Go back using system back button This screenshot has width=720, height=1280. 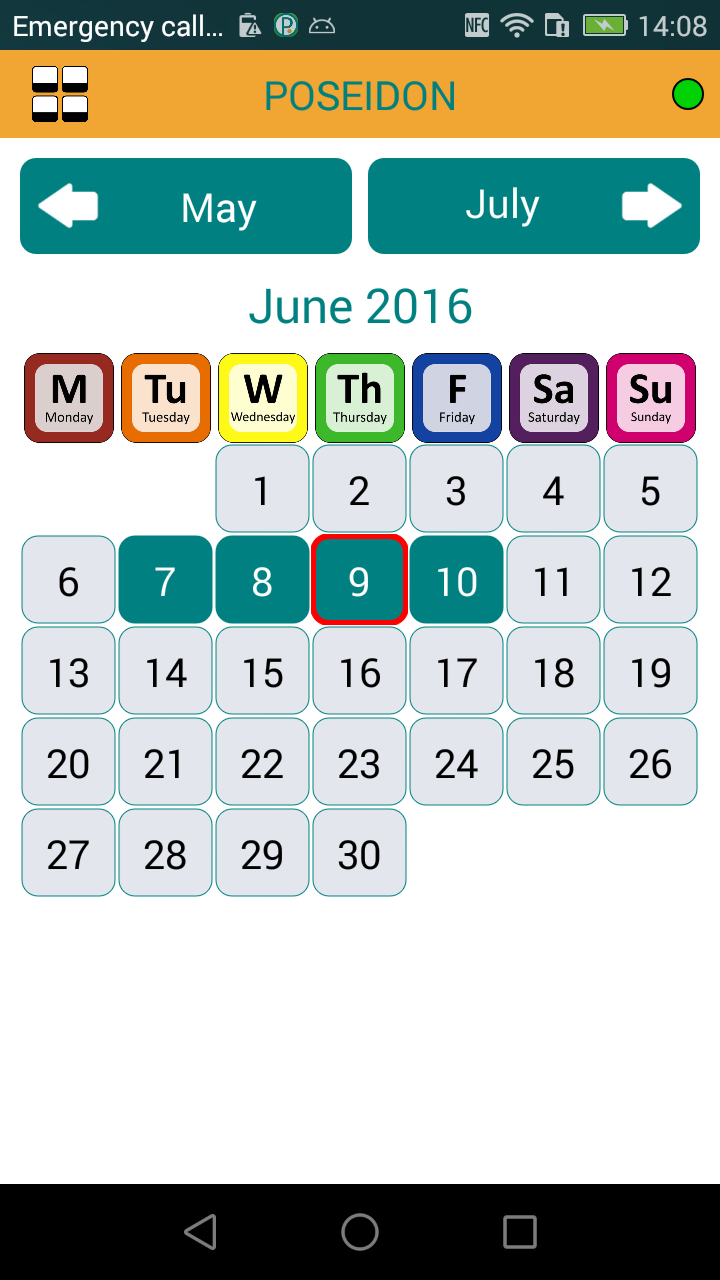[x=201, y=1232]
